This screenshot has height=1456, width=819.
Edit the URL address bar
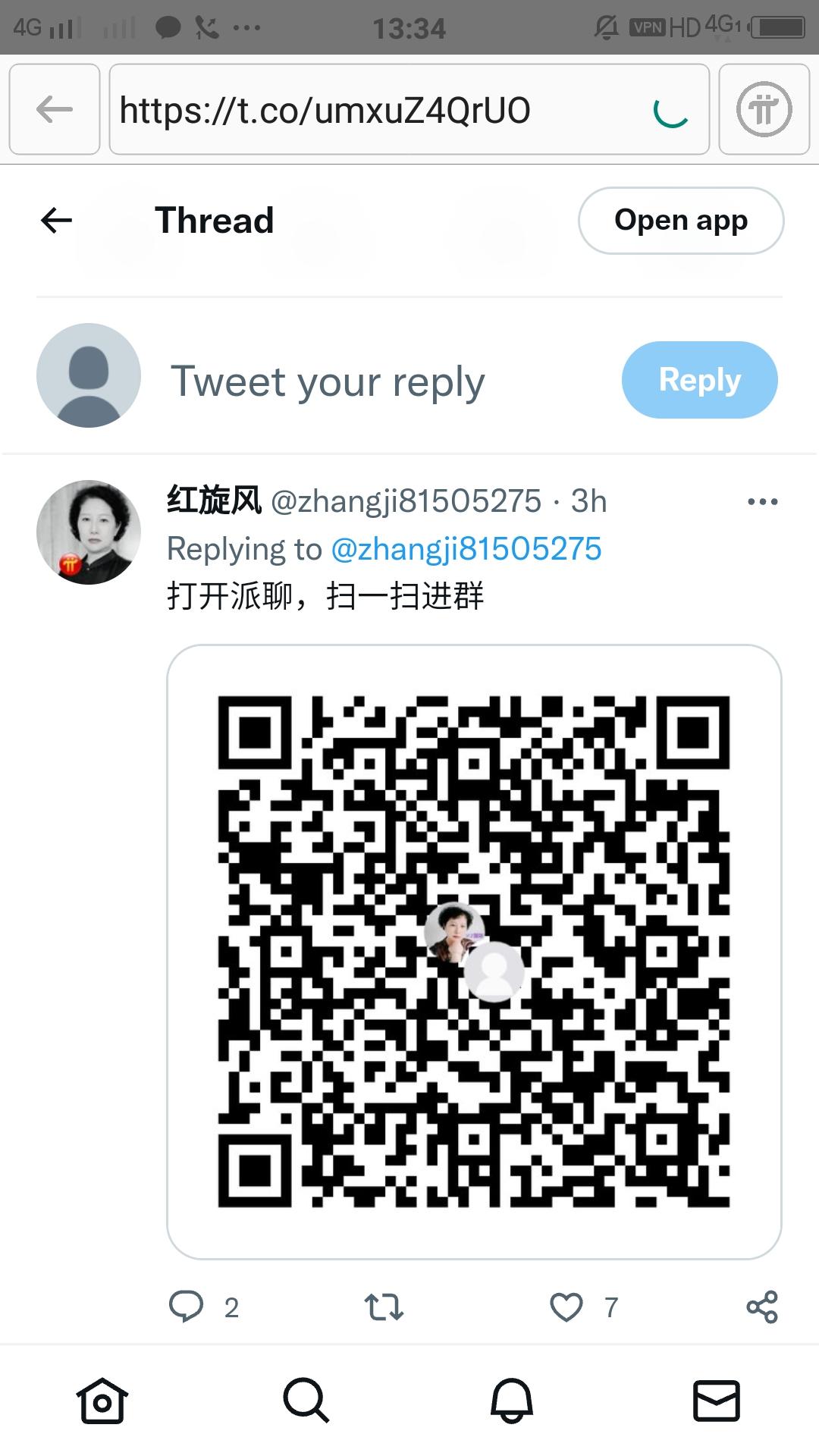click(379, 110)
